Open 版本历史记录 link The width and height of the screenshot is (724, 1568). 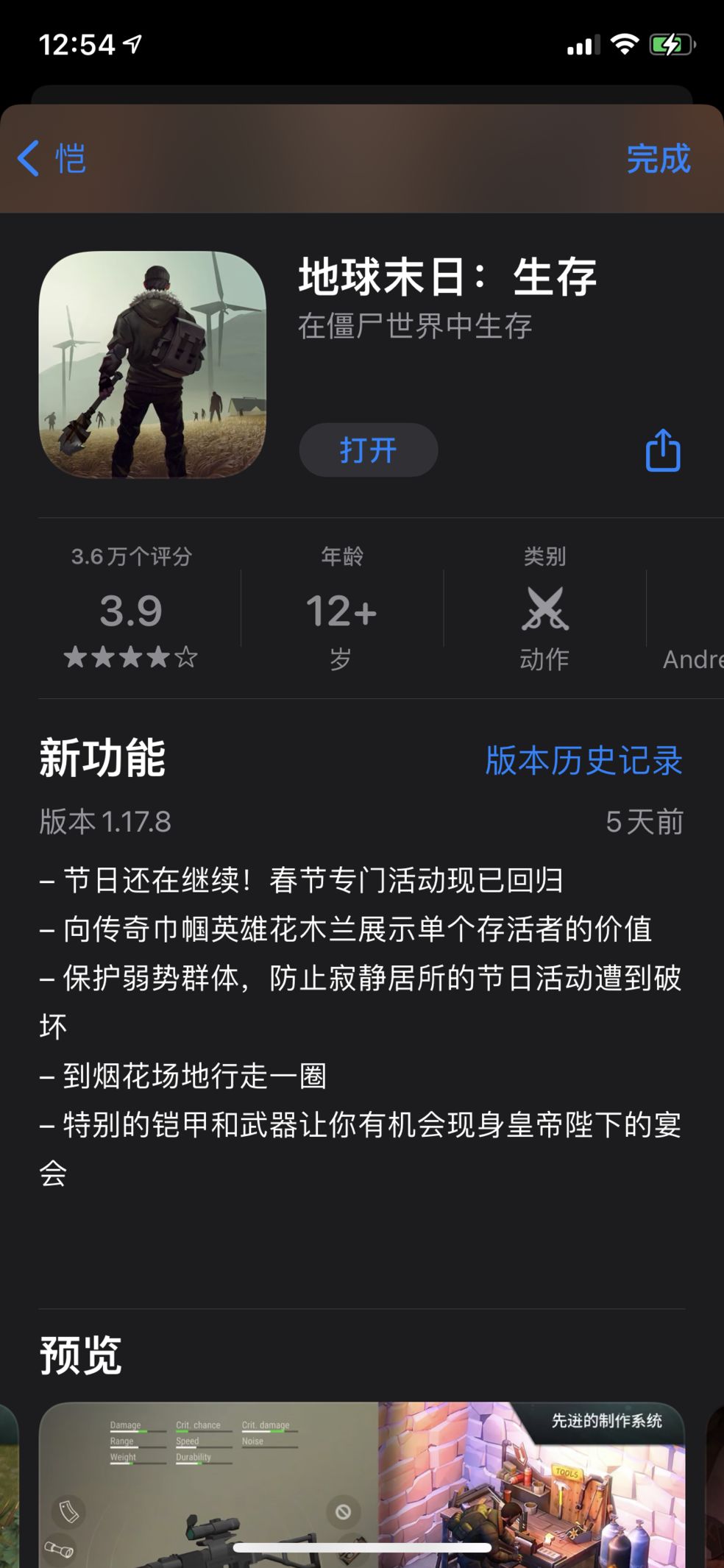click(583, 760)
